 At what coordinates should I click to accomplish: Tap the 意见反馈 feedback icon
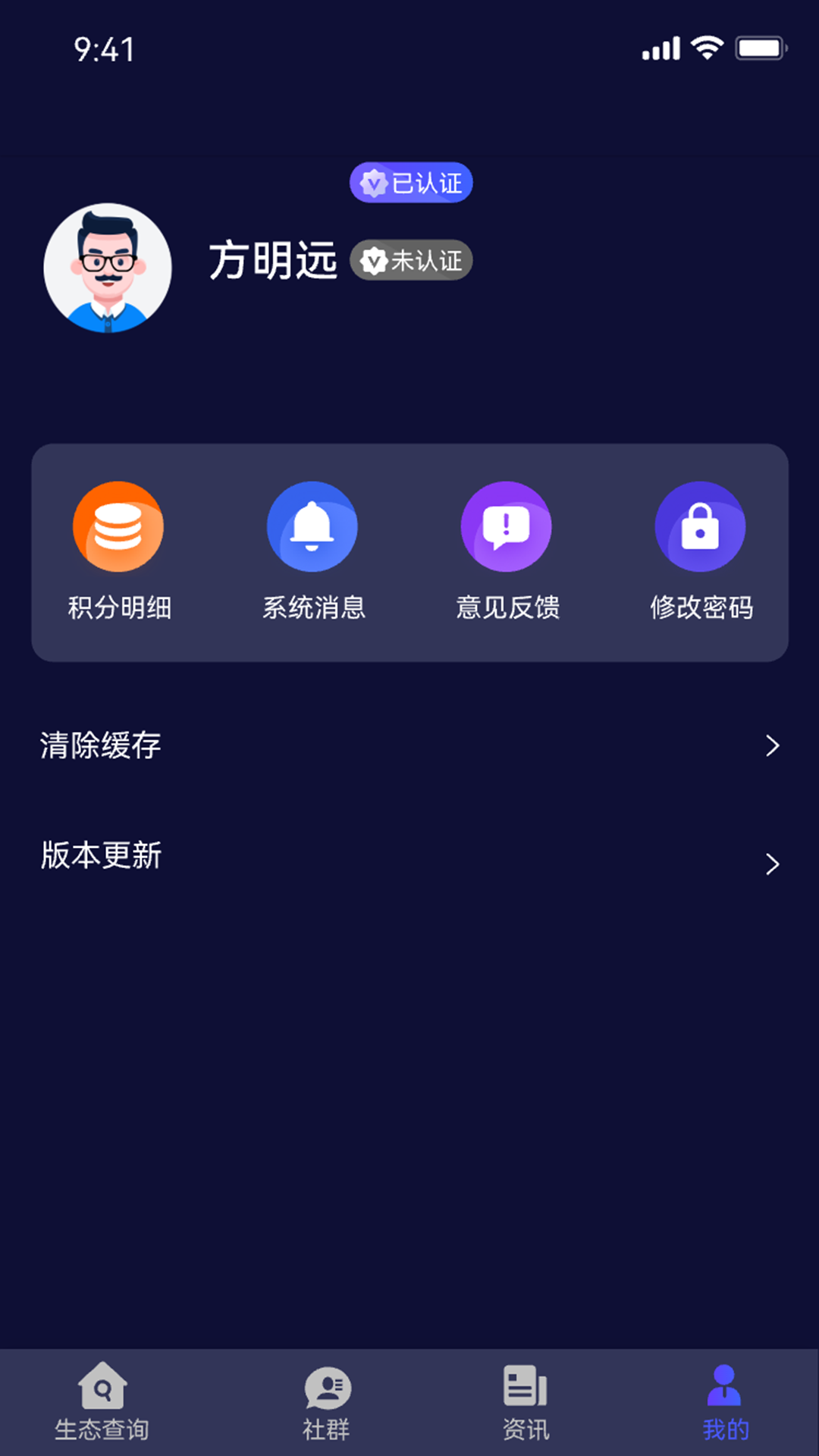coord(507,526)
